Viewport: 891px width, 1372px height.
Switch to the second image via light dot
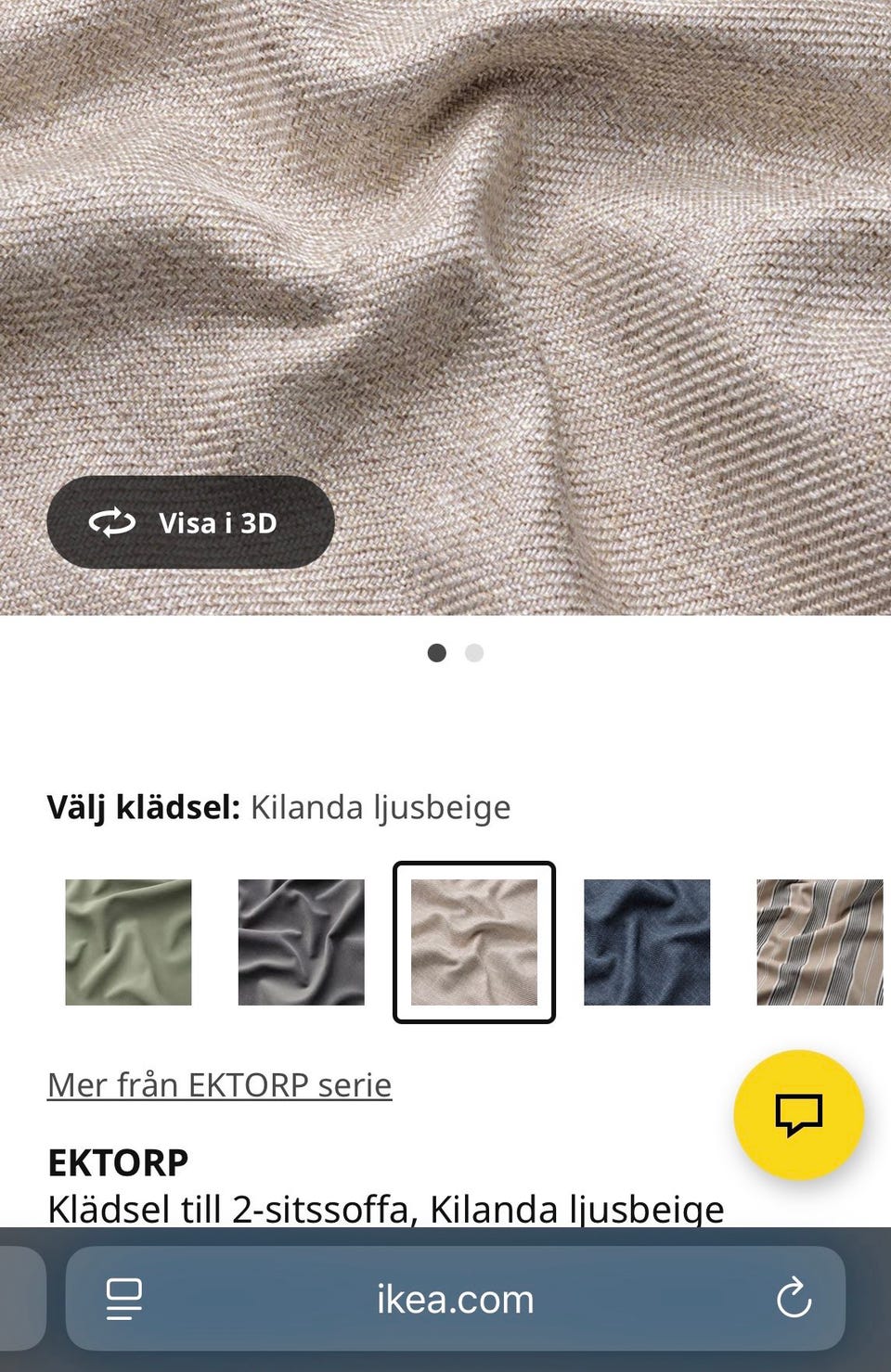(x=474, y=654)
